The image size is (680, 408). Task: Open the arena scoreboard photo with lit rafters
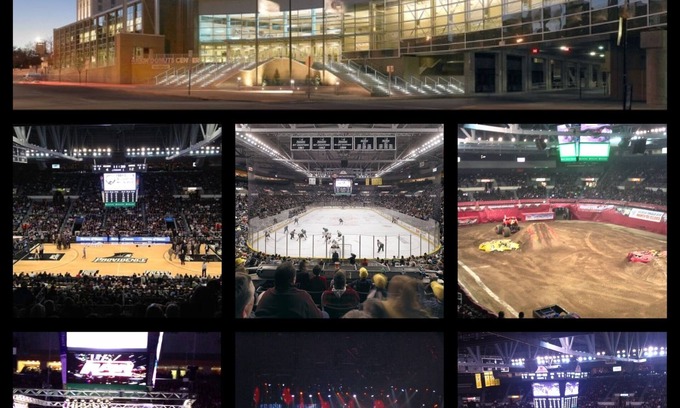[x=562, y=370]
